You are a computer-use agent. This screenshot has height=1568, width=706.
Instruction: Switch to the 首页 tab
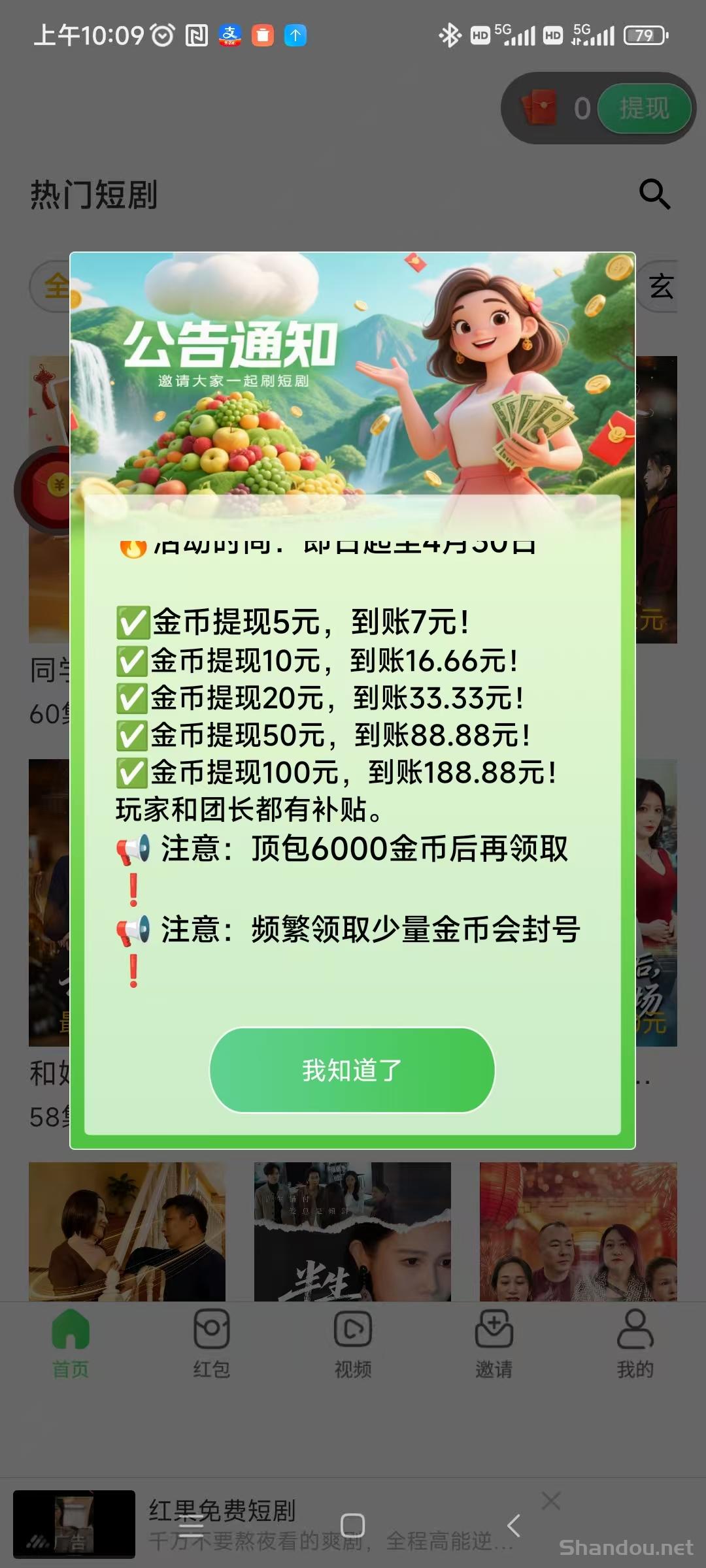(x=71, y=1343)
